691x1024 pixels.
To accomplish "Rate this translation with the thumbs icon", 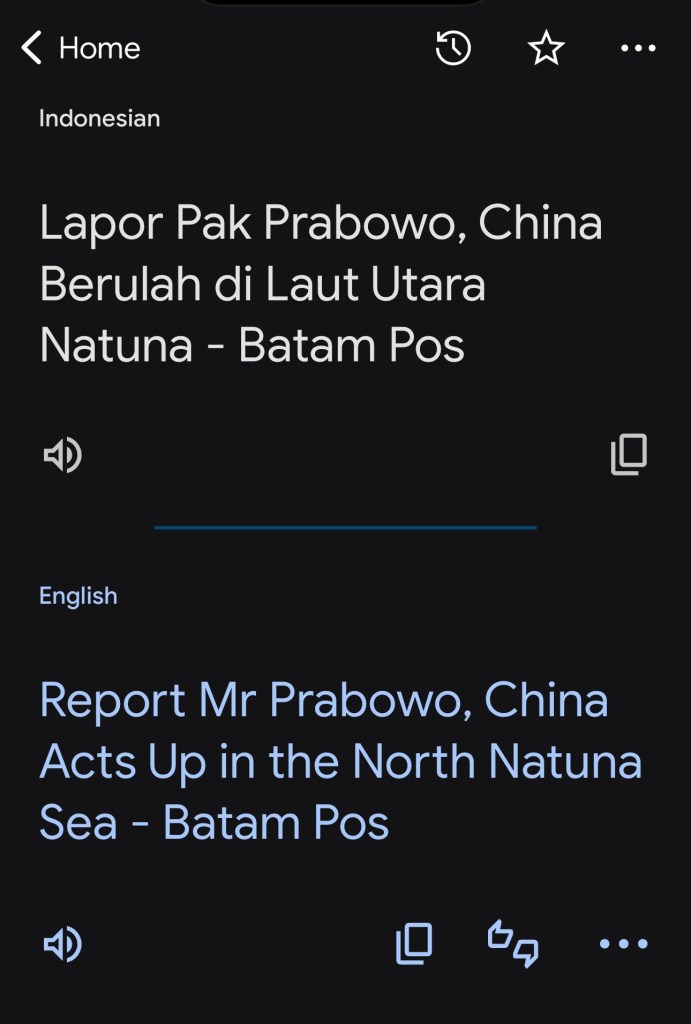I will [513, 944].
